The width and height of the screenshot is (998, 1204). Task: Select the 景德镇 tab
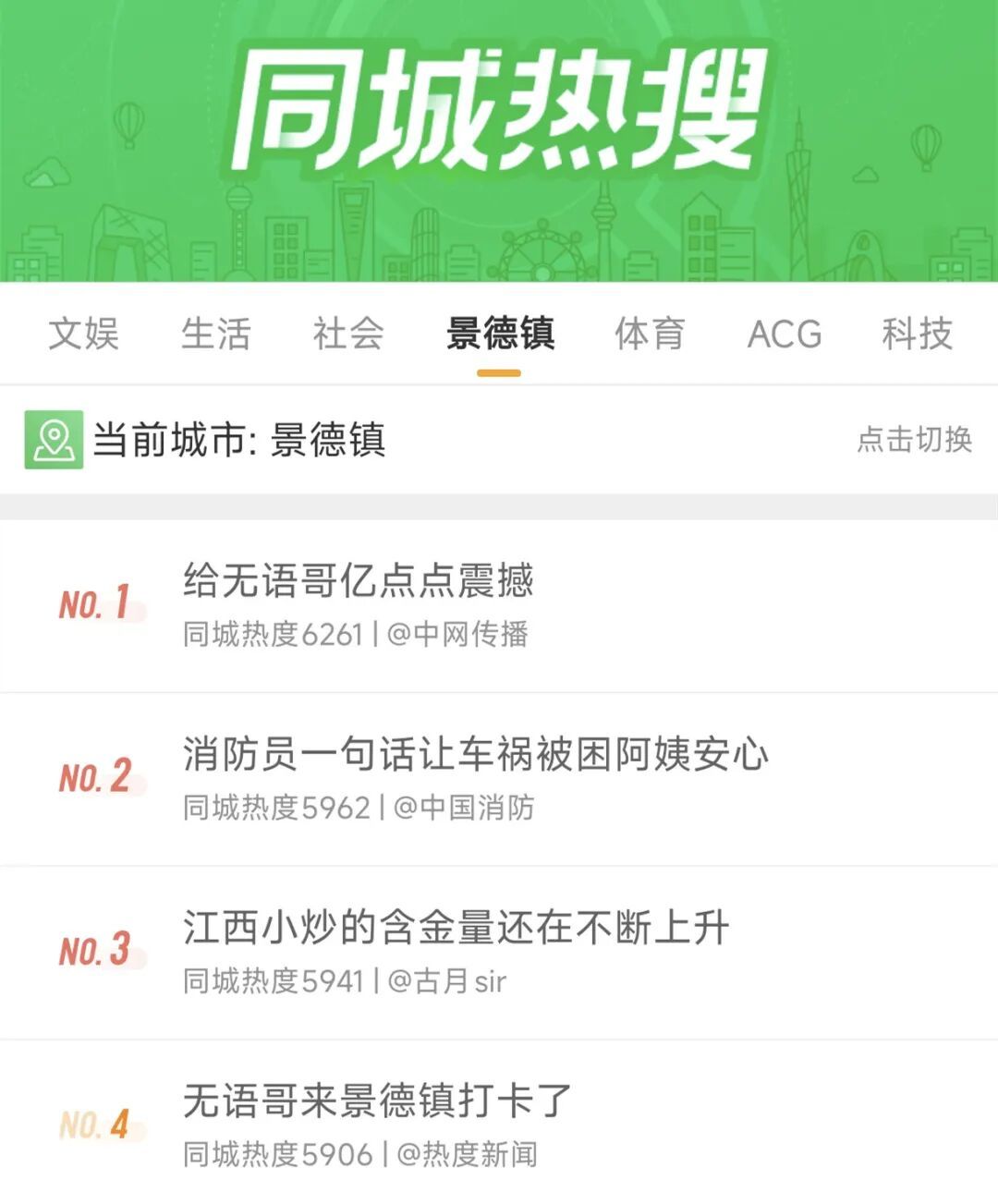point(498,334)
